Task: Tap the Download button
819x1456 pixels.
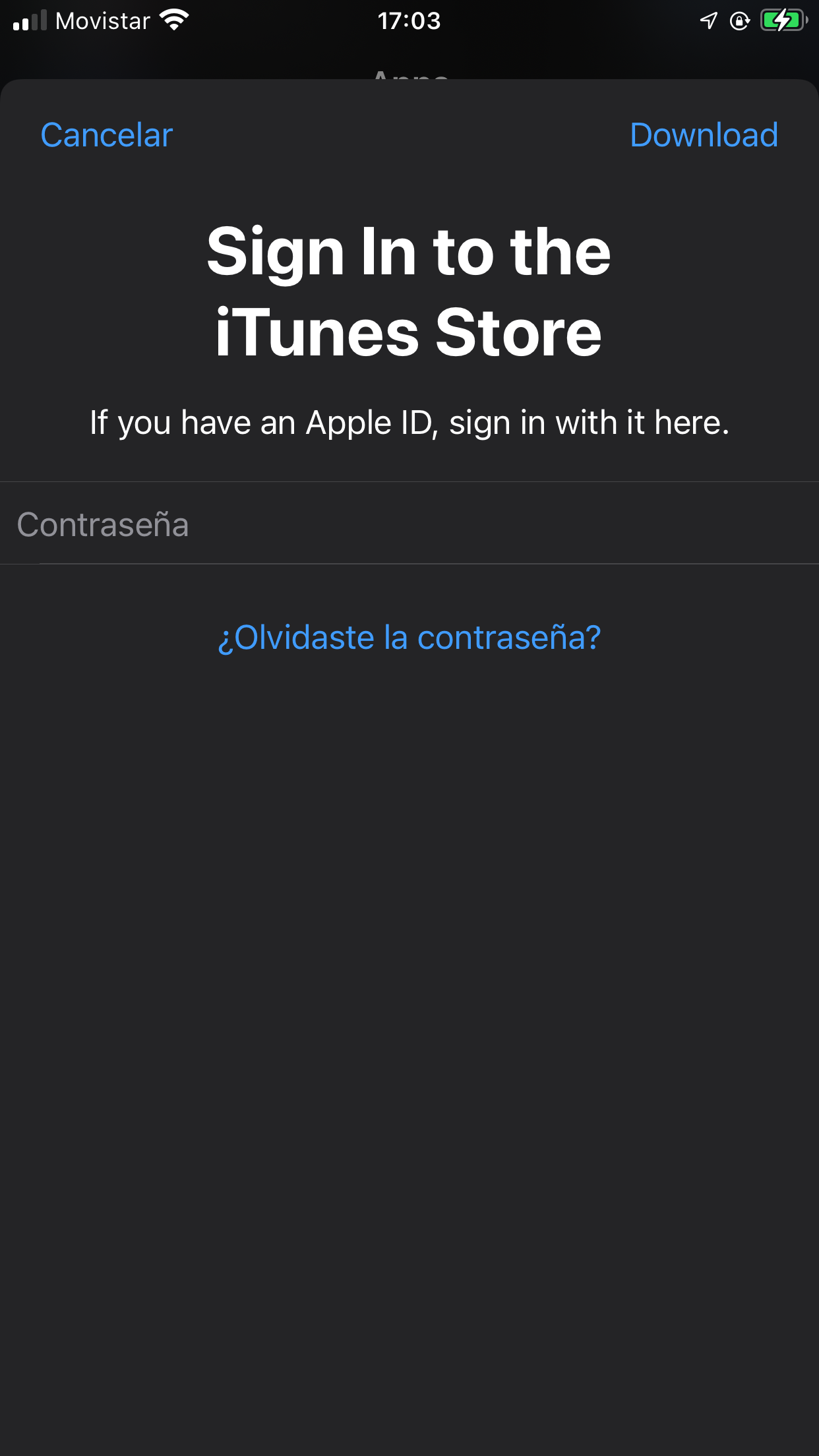Action: point(704,135)
